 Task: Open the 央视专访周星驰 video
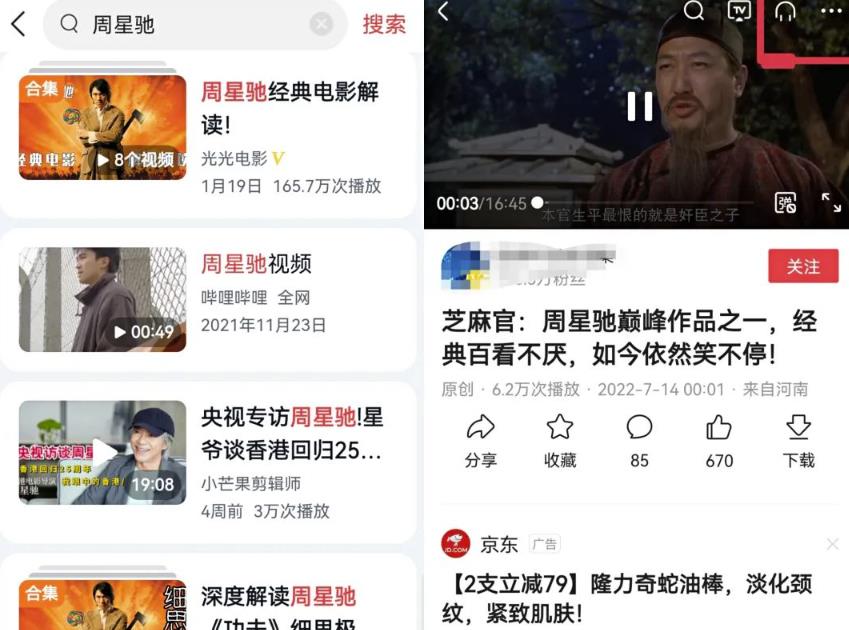pyautogui.click(x=208, y=452)
